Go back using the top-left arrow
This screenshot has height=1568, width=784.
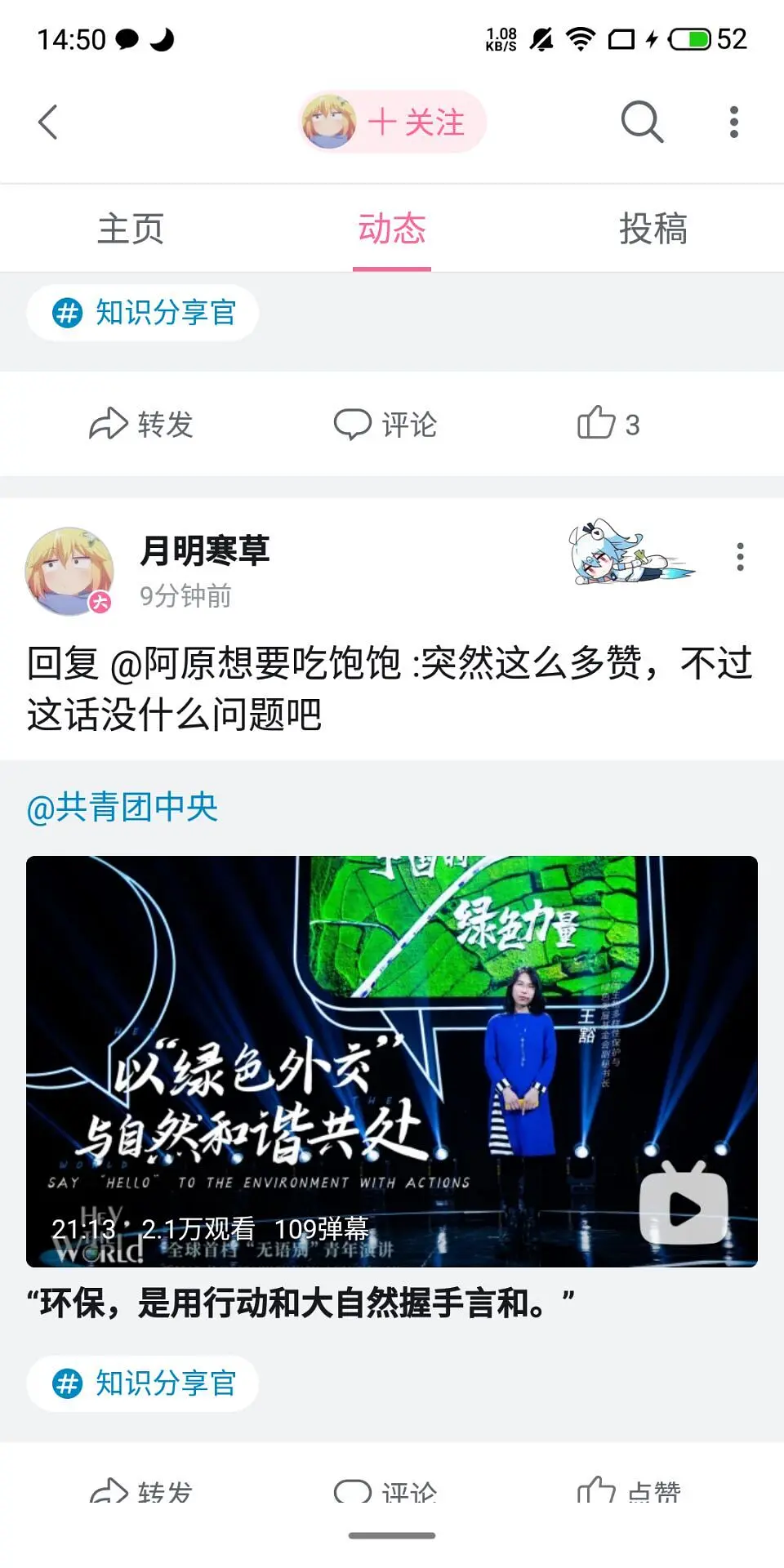(48, 122)
